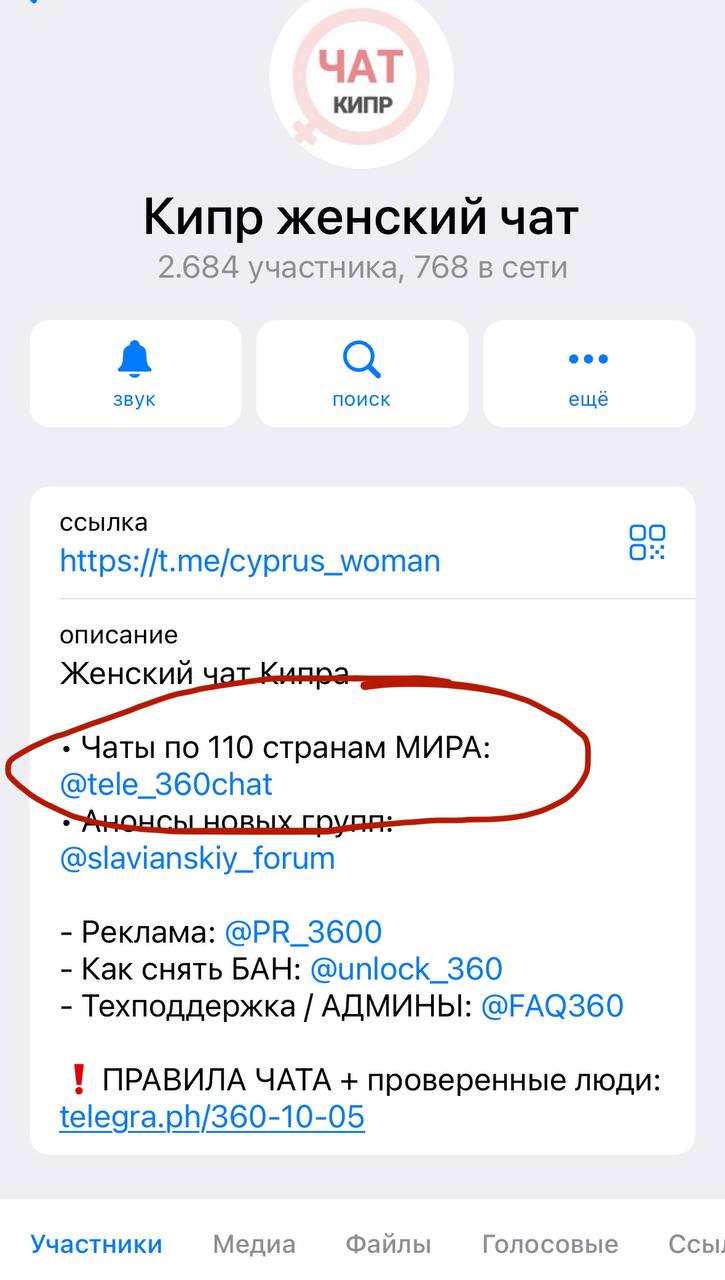This screenshot has width=725, height=1280.
Task: Visit the @PR_3600 advertising contact
Action: tap(303, 932)
